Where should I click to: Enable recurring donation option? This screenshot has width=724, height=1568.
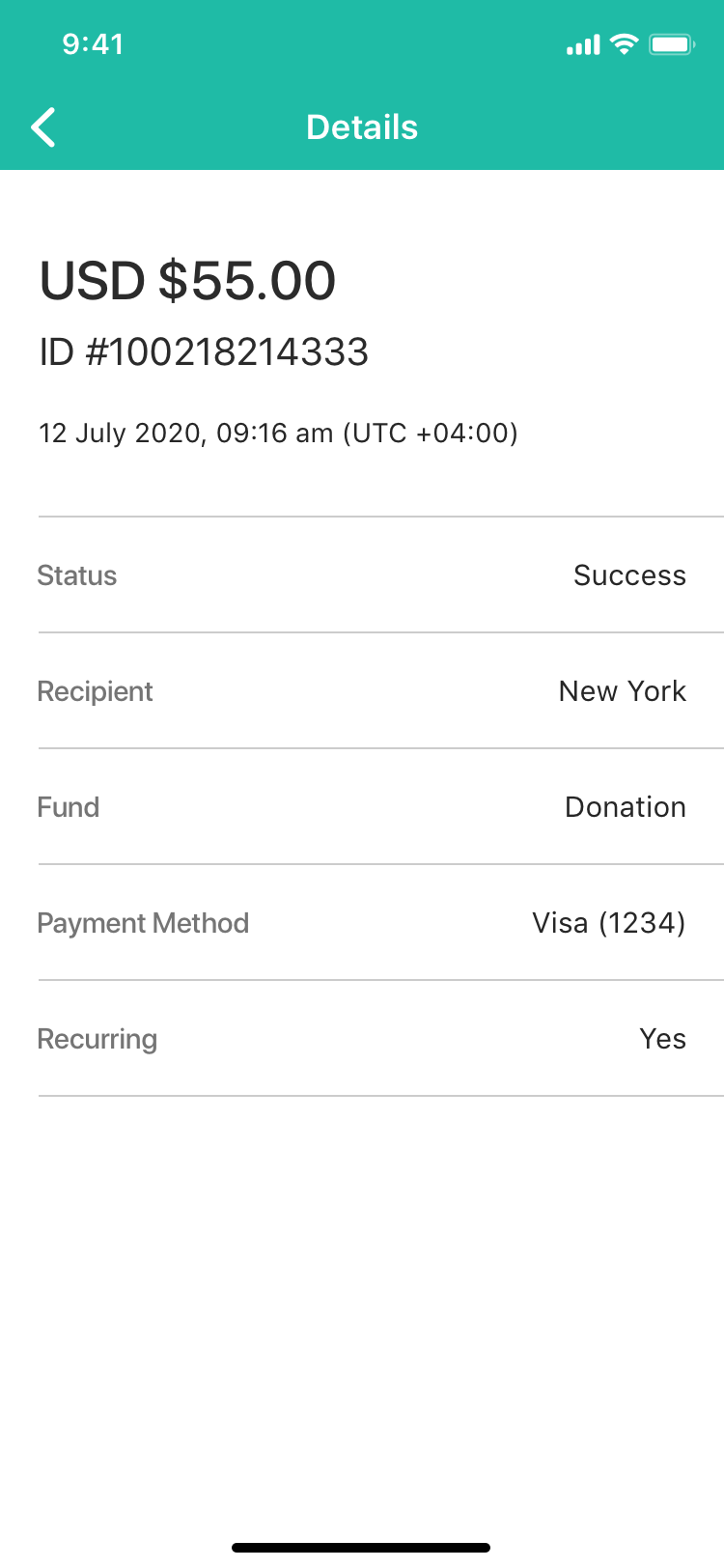point(662,1039)
